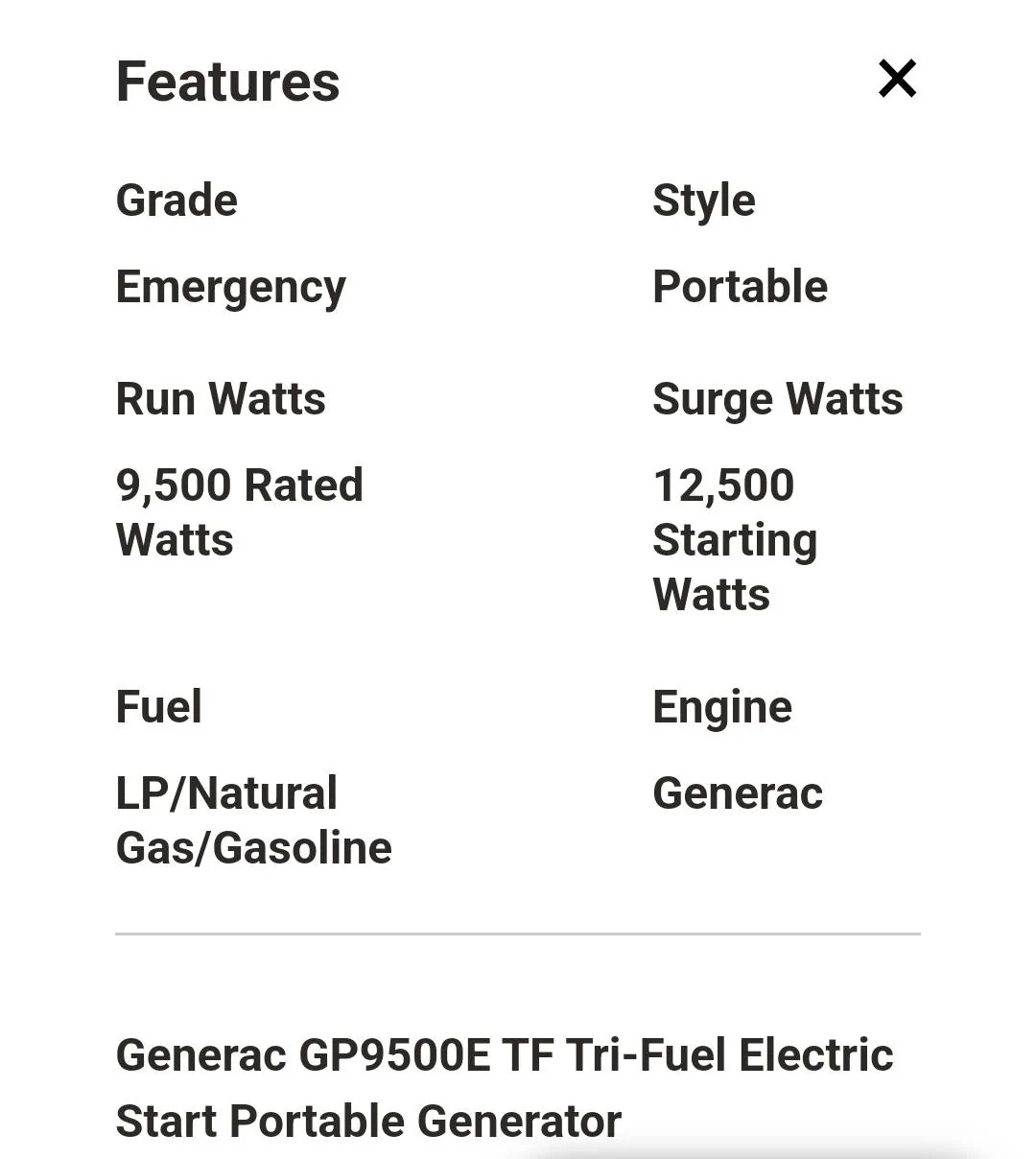Image resolution: width=1036 pixels, height=1159 pixels.
Task: Click the Features heading
Action: click(227, 81)
